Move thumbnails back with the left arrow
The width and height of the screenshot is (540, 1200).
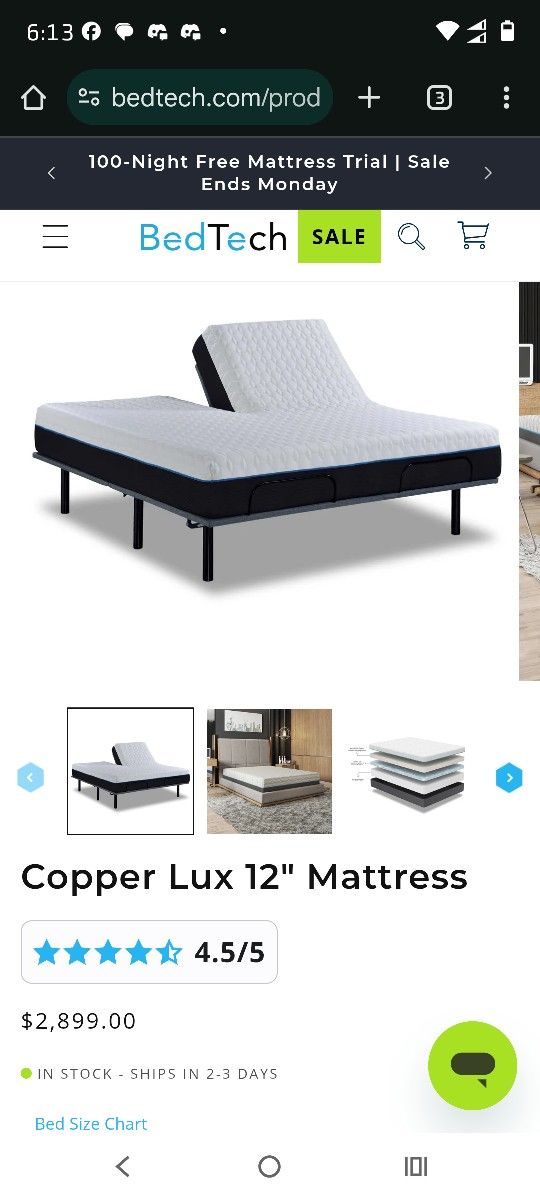[31, 777]
